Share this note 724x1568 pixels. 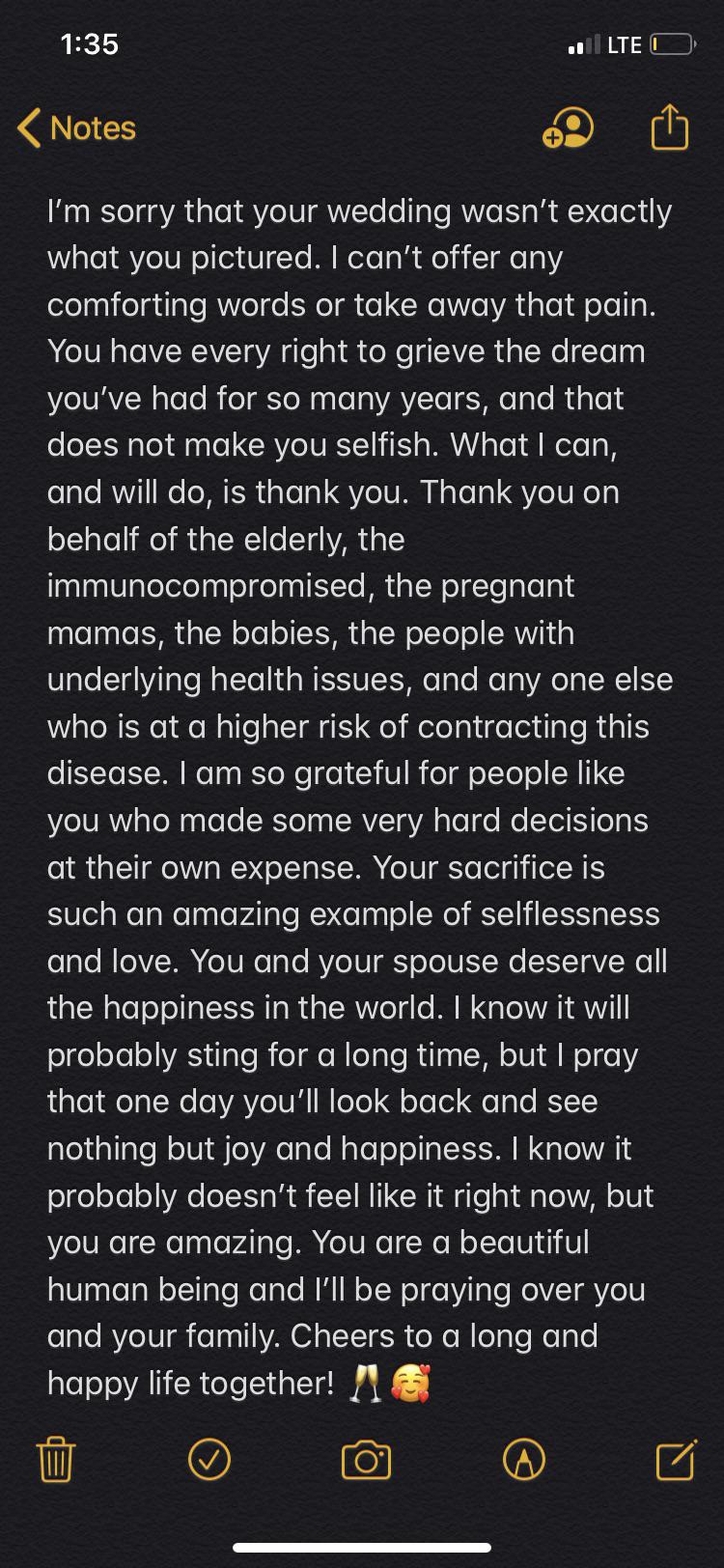coord(670,127)
